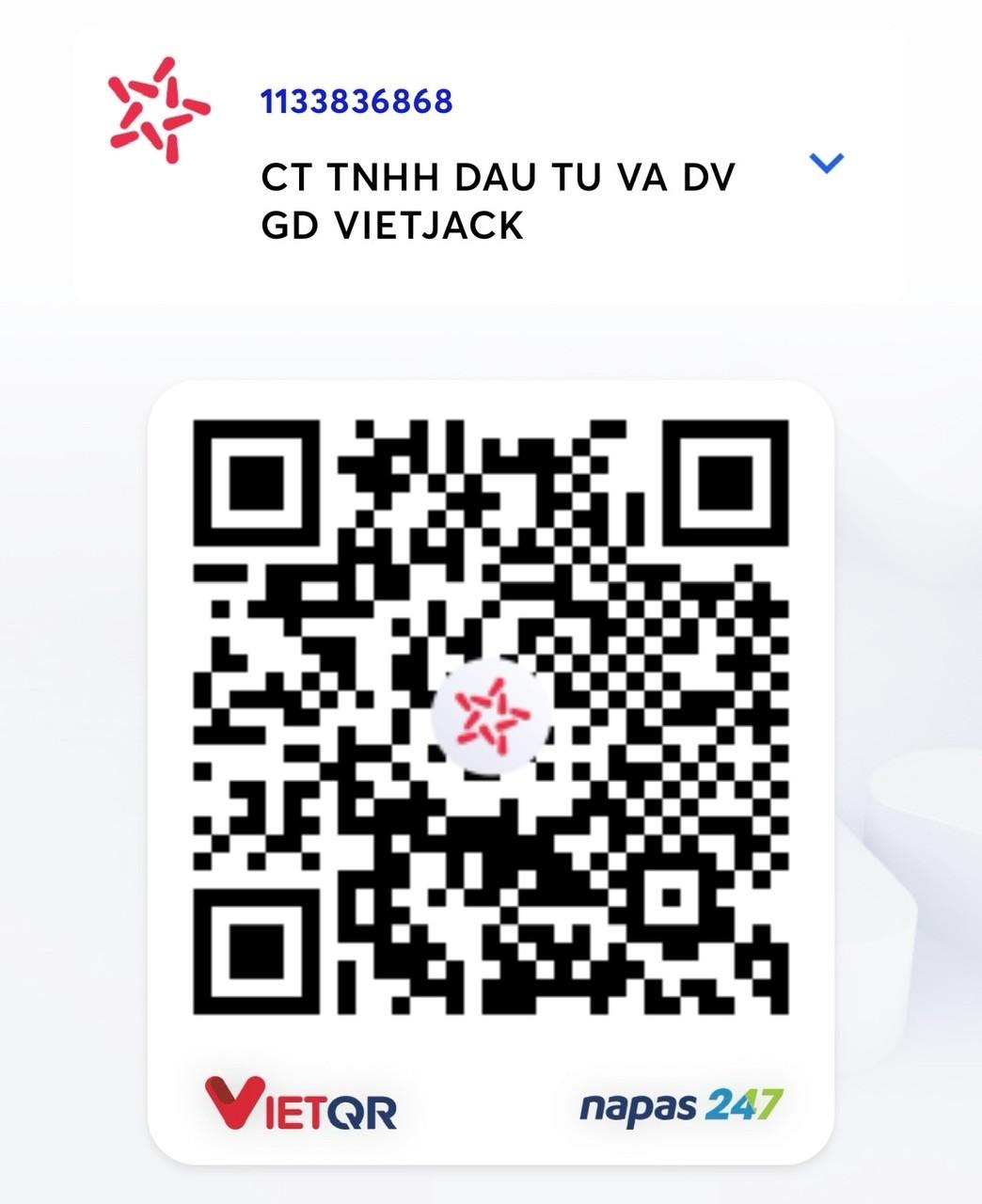Expand the account dropdown chevron

click(827, 163)
